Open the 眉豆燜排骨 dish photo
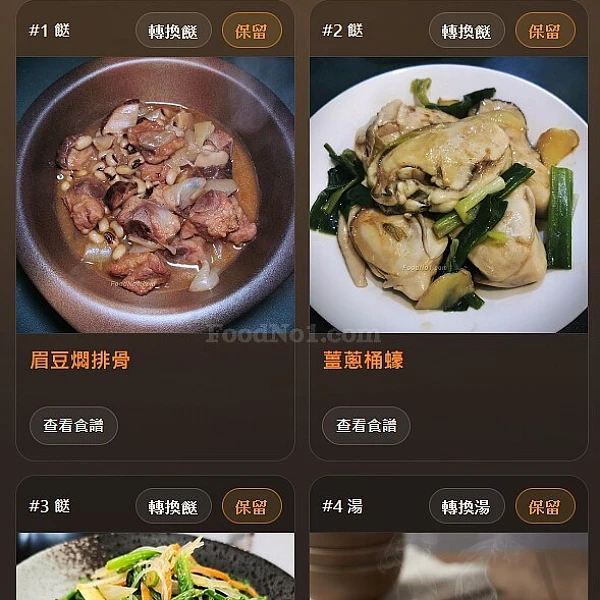Viewport: 600px width, 600px height. click(155, 195)
